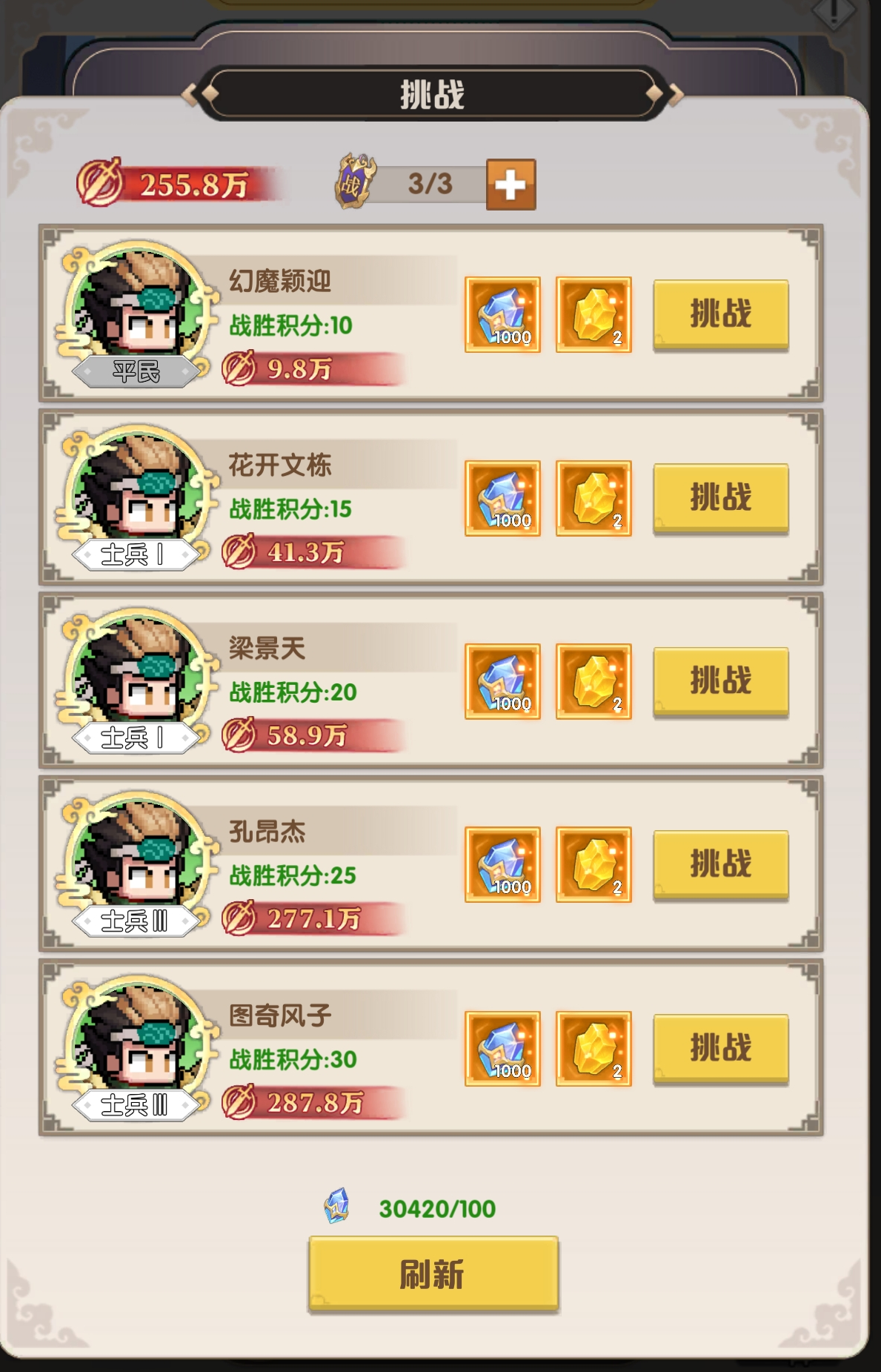Challenge opponent 图奇风子
This screenshot has height=1372, width=881.
click(x=720, y=1048)
